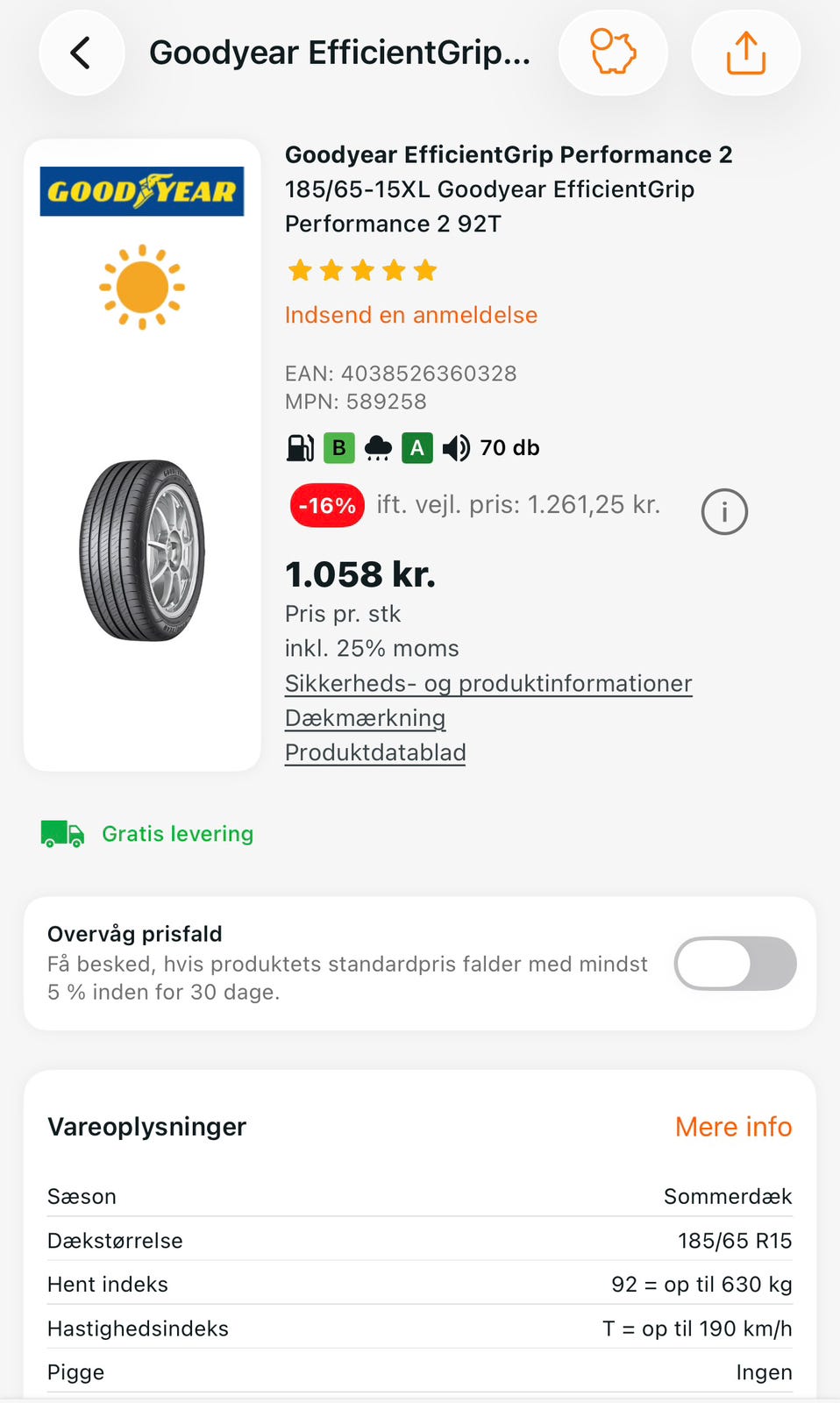
Task: Click the Dækmærkning link
Action: point(365,717)
